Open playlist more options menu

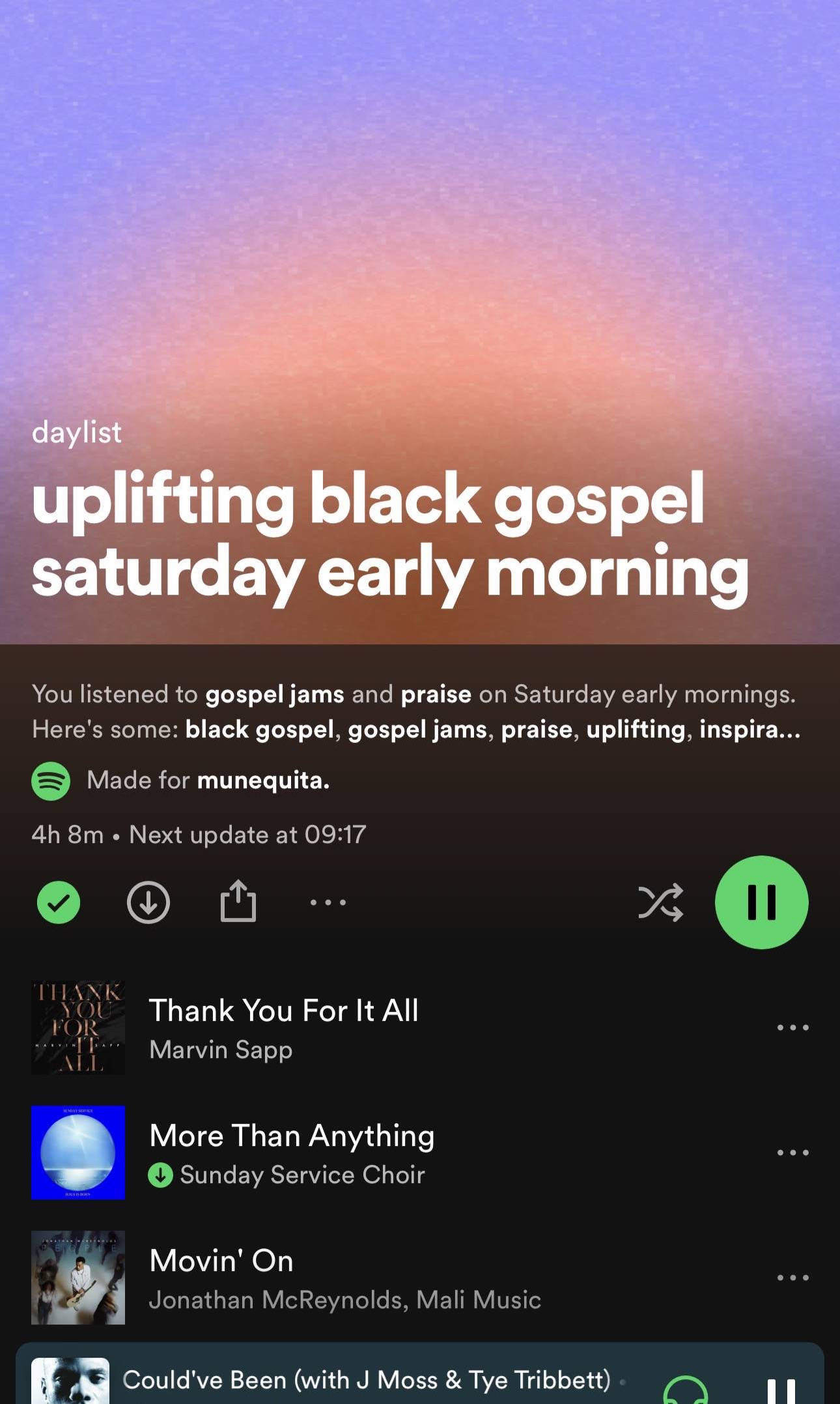(328, 903)
